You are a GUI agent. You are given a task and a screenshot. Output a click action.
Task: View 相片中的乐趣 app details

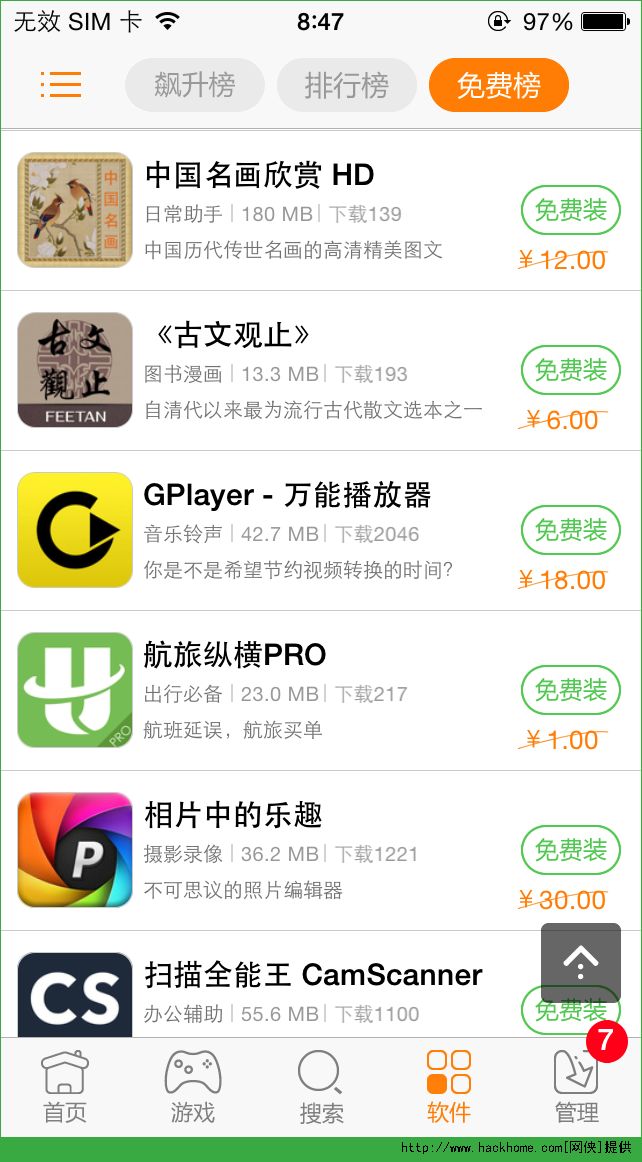tap(233, 815)
